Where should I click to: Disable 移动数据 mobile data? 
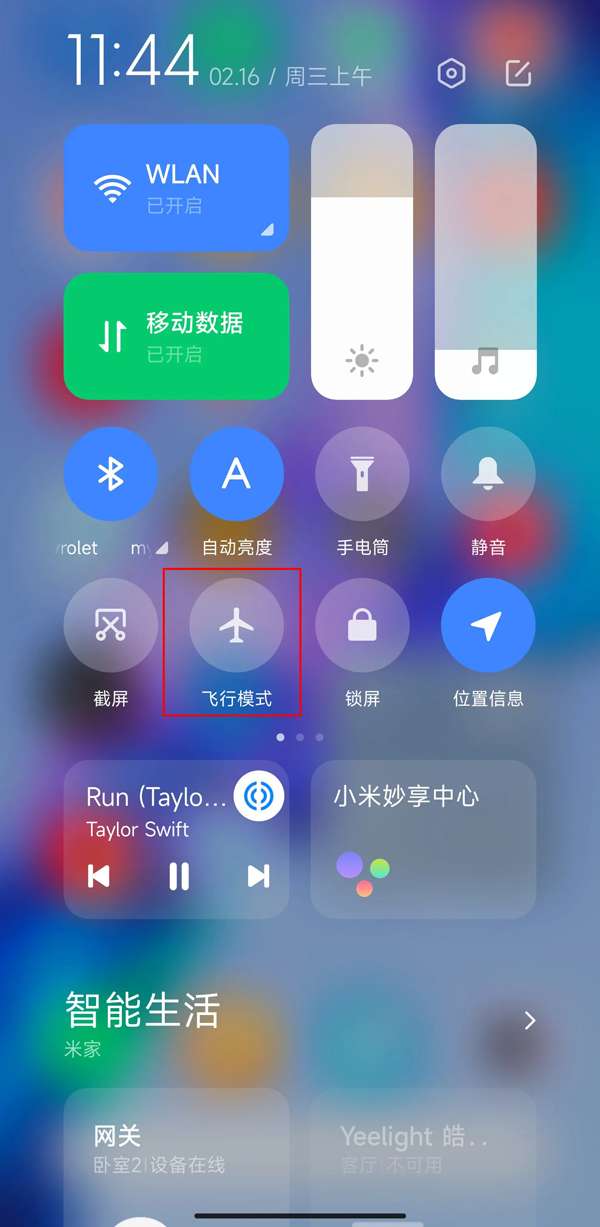point(176,336)
